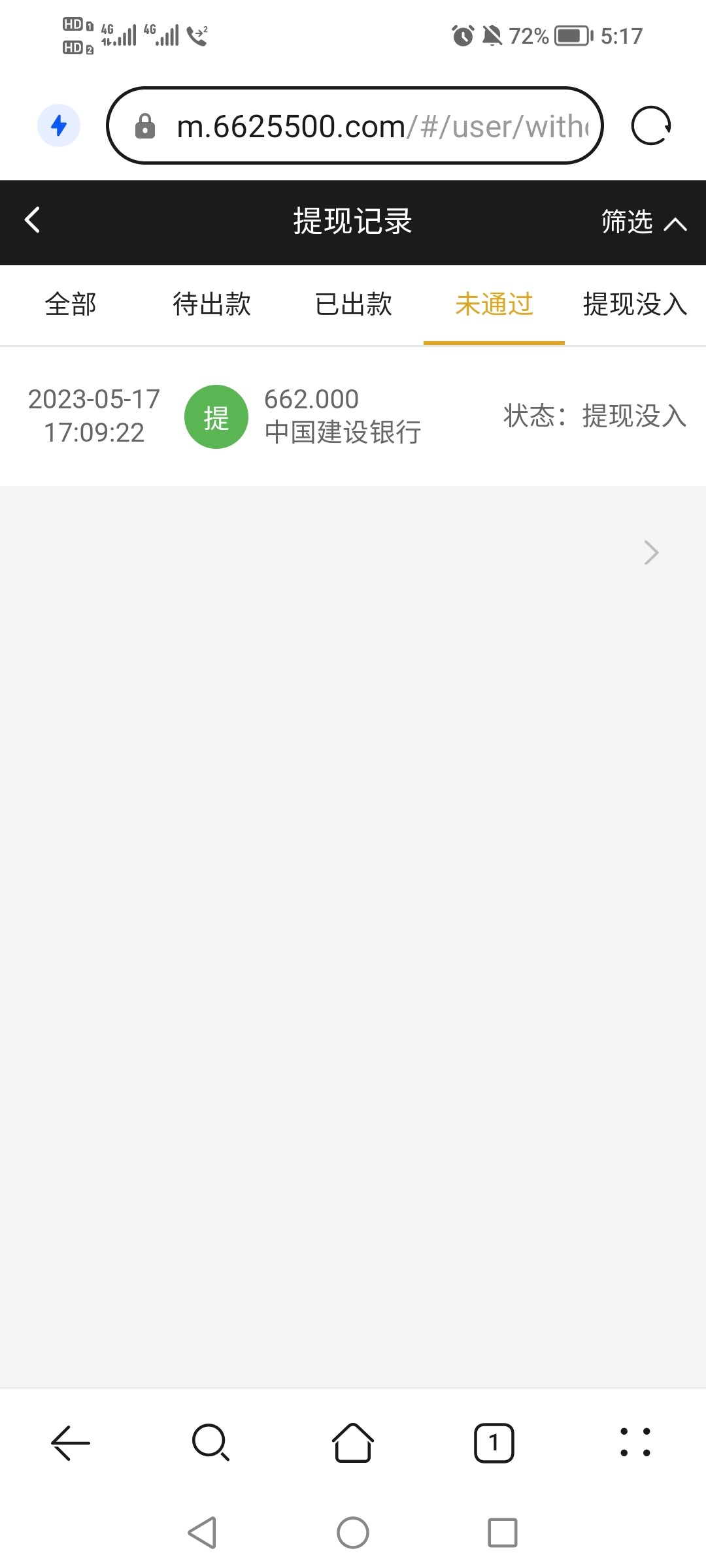Open the browser search tool
The image size is (706, 1568).
click(x=211, y=1442)
